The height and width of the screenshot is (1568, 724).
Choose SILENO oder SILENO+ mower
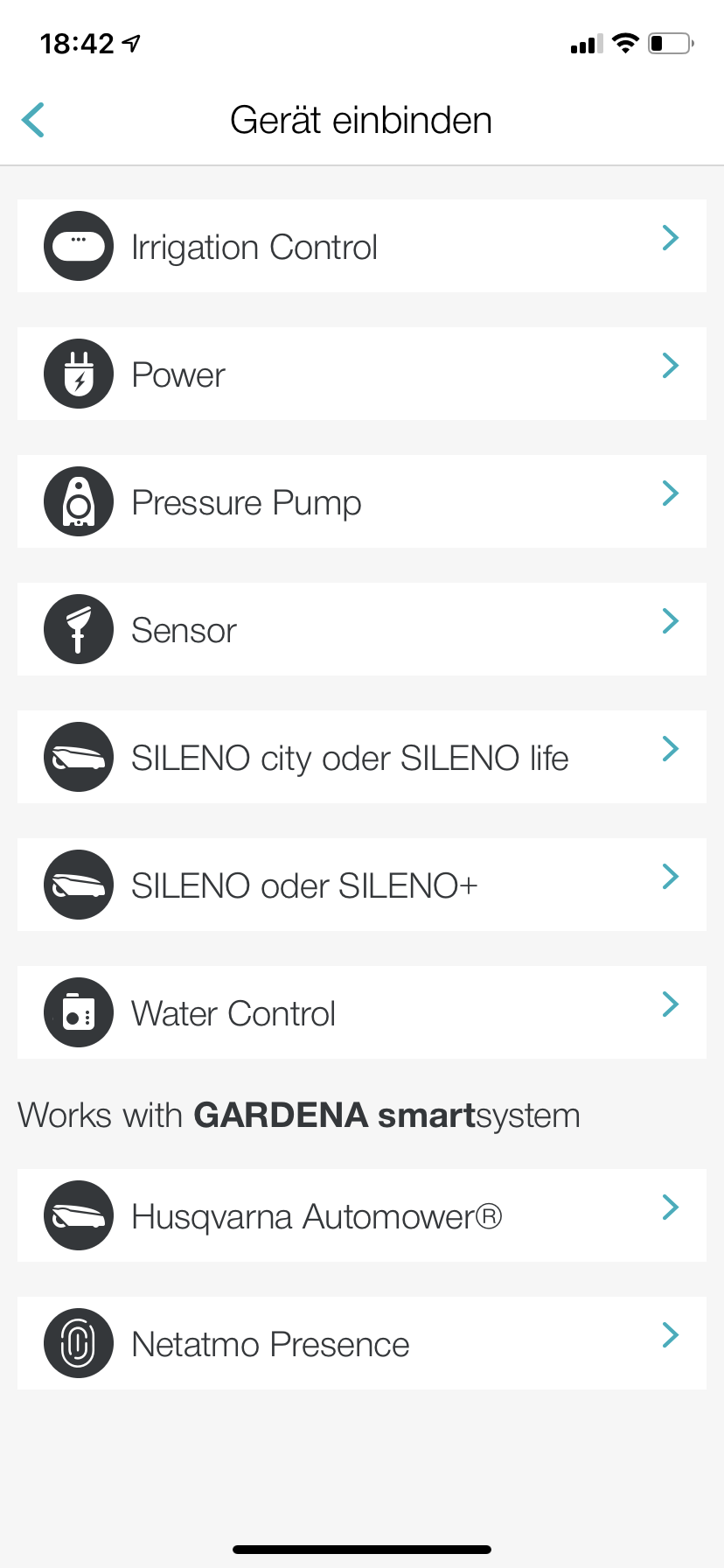point(361,885)
